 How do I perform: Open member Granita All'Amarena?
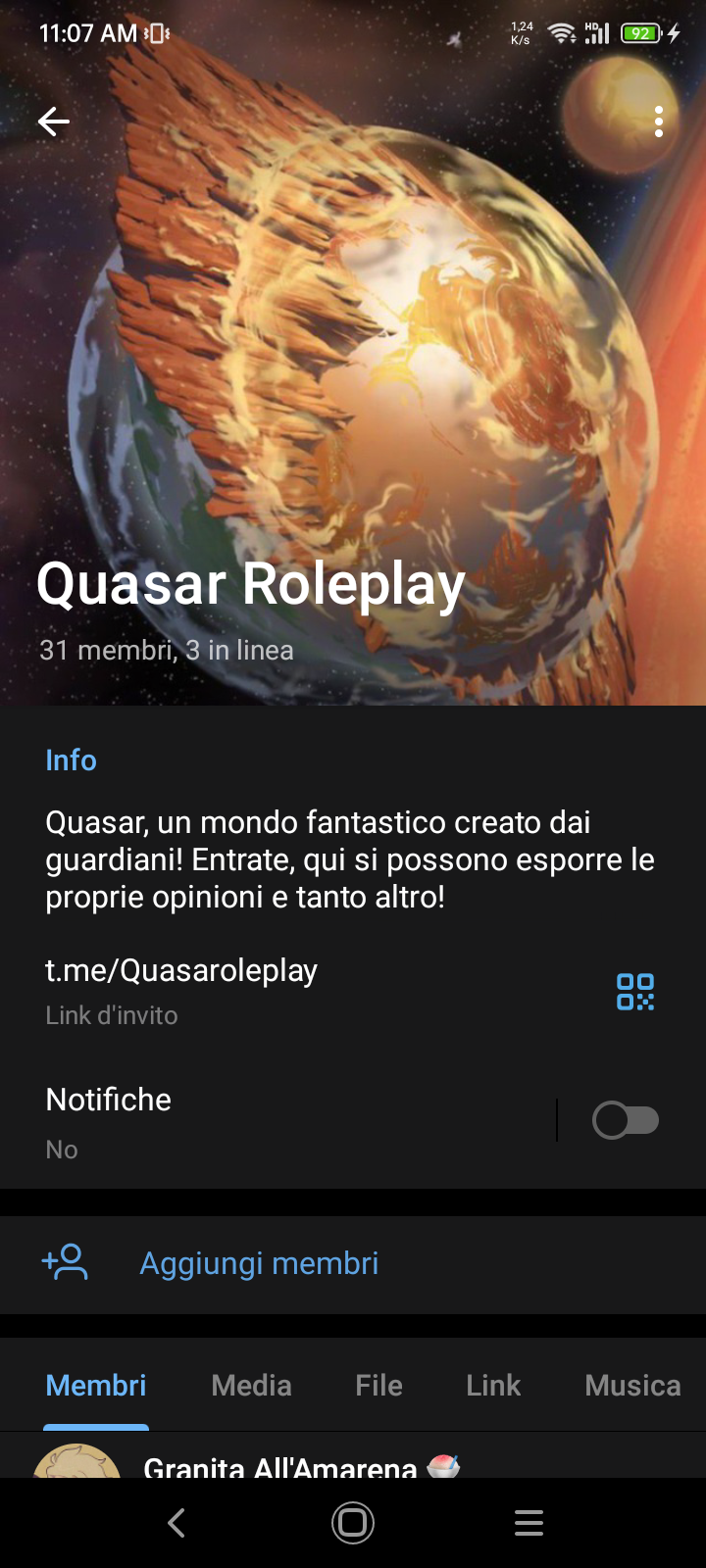[279, 1463]
